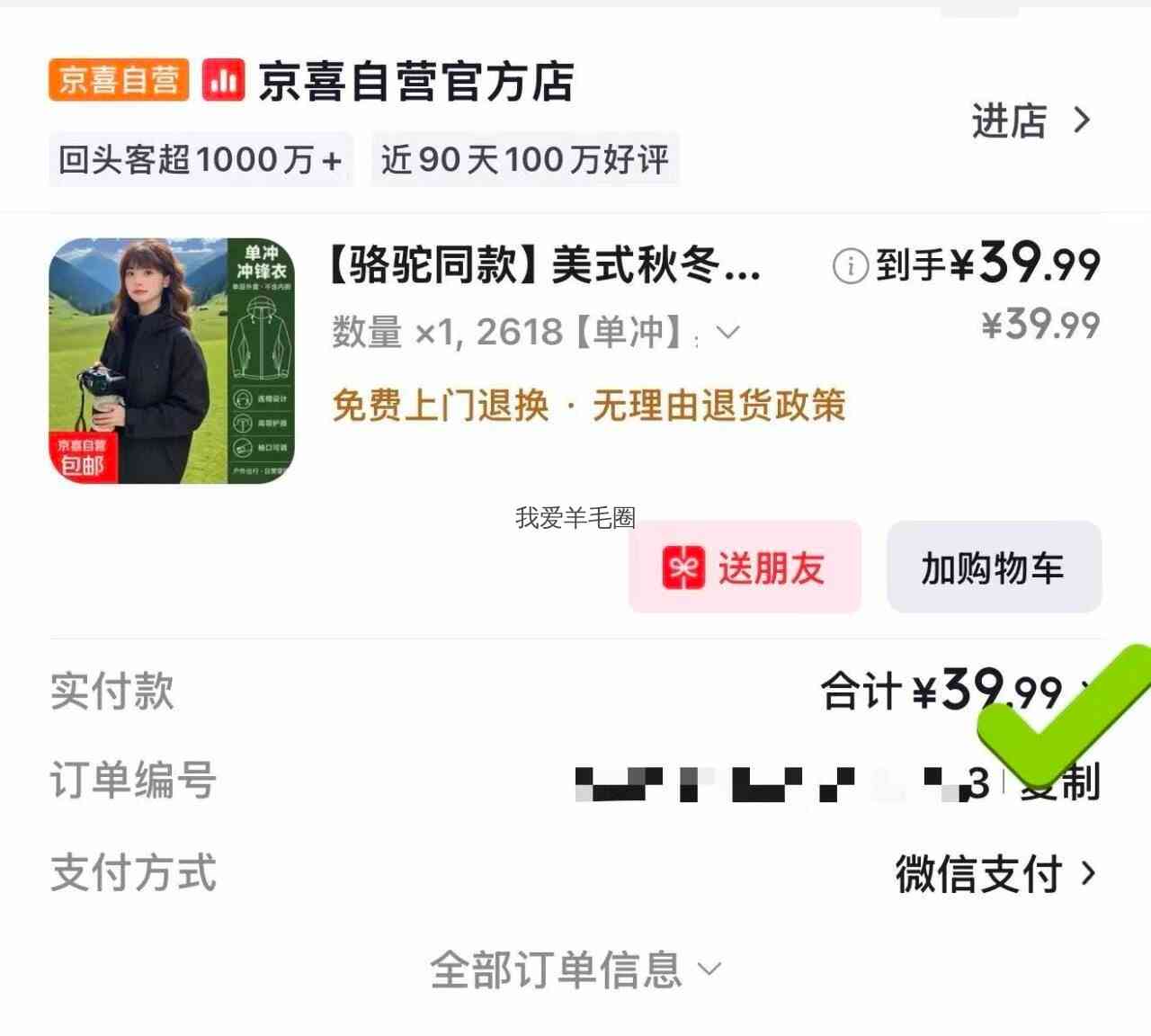Expand the product spec chevron
This screenshot has width=1151, height=1036.
coord(727,333)
